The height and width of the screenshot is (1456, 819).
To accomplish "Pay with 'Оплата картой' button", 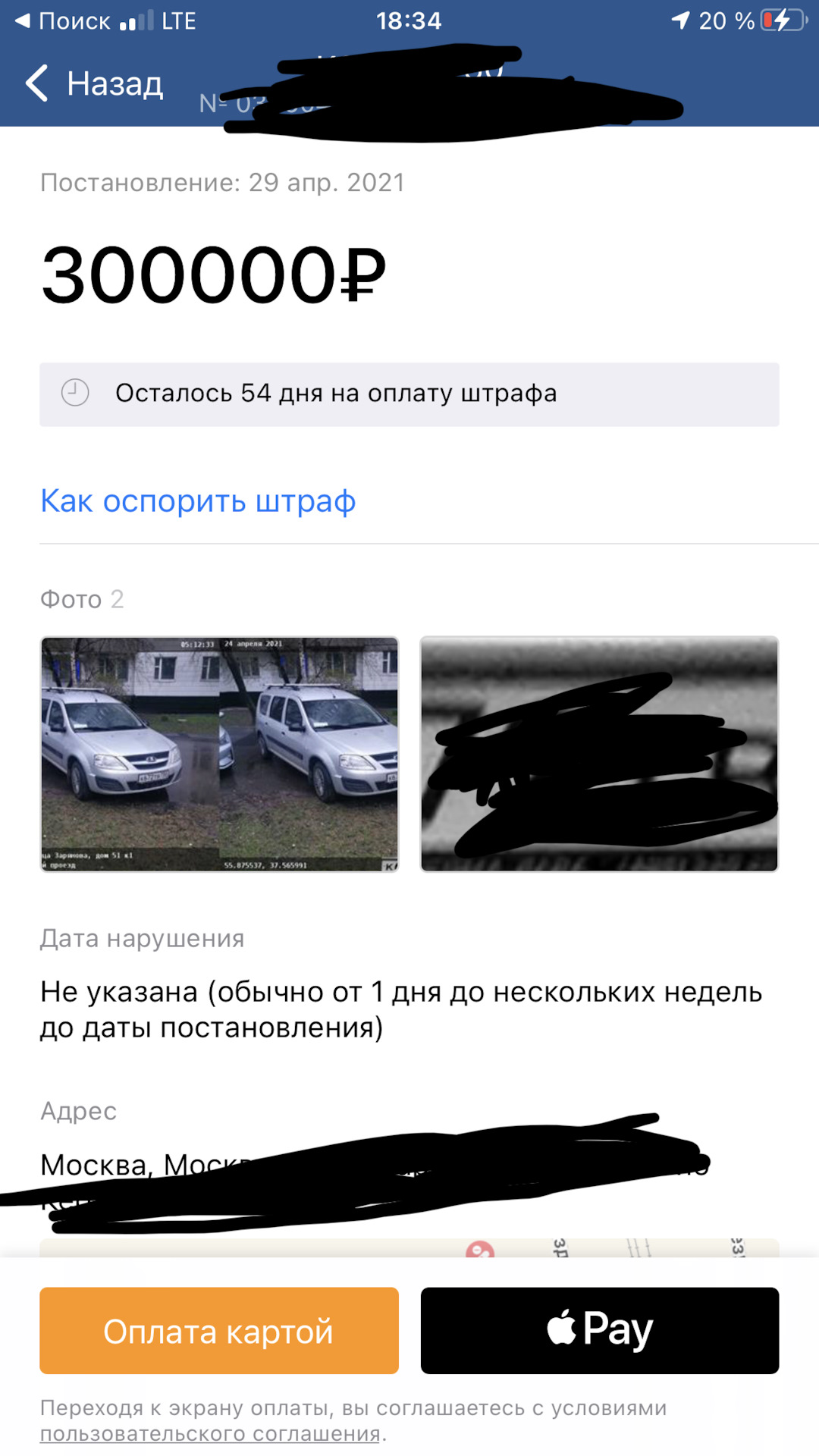I will point(219,1331).
